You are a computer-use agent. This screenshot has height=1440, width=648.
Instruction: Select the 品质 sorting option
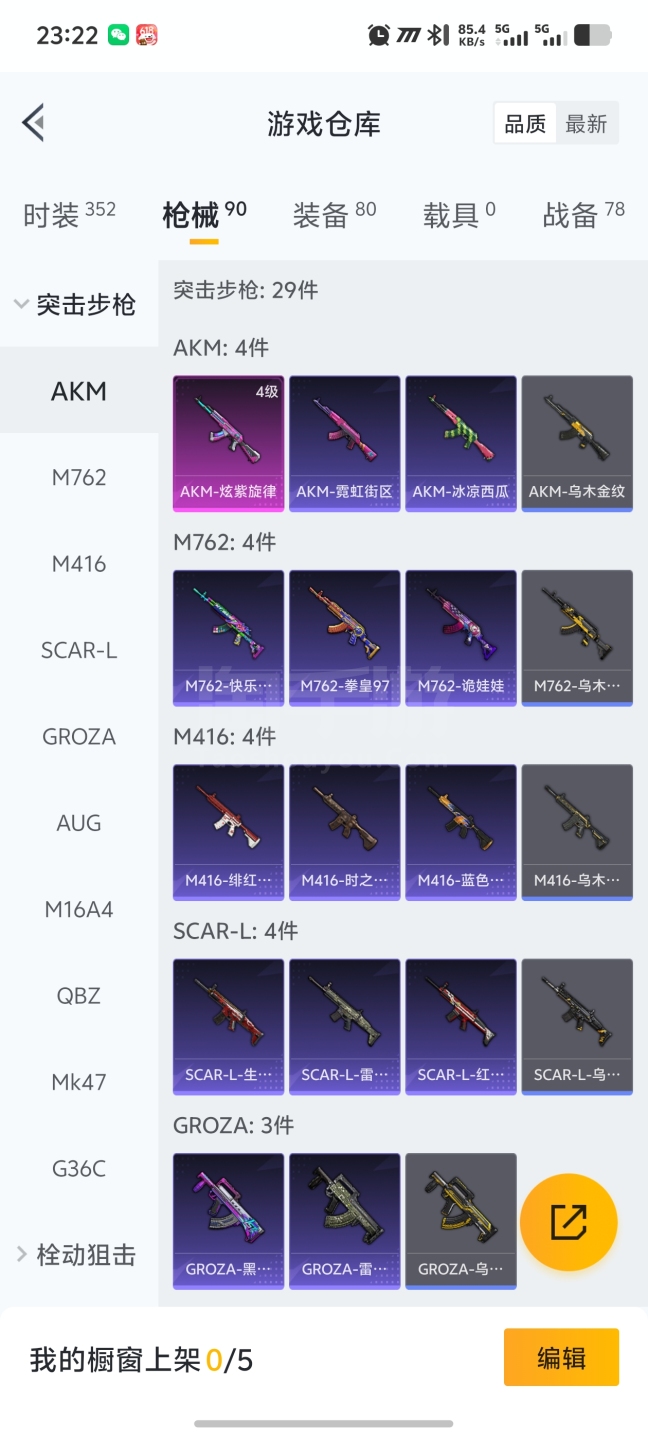tap(525, 124)
